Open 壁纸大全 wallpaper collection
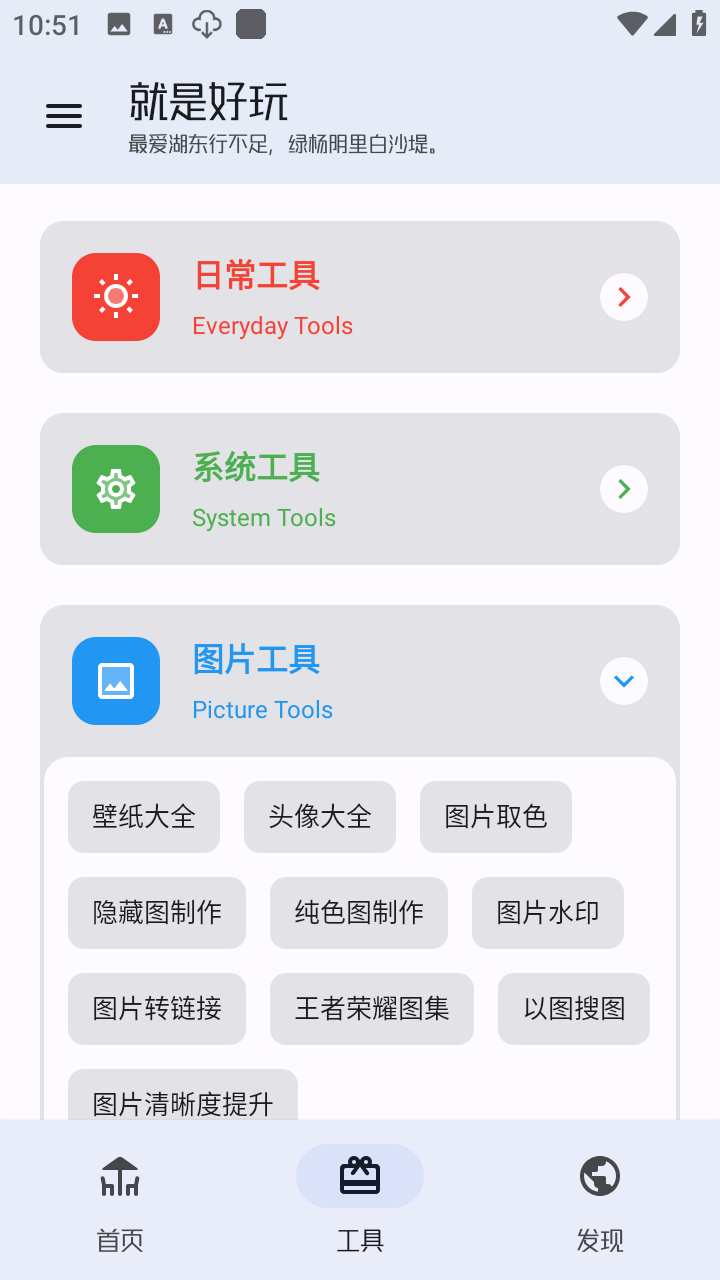Screen dimensions: 720x1280 coord(143,817)
